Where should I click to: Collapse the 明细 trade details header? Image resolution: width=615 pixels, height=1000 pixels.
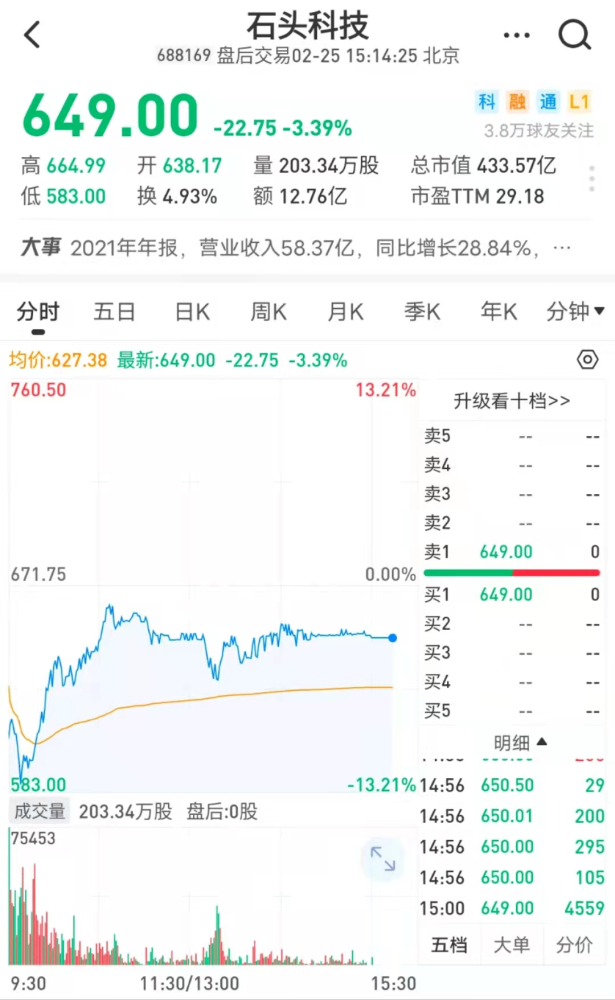[521, 742]
